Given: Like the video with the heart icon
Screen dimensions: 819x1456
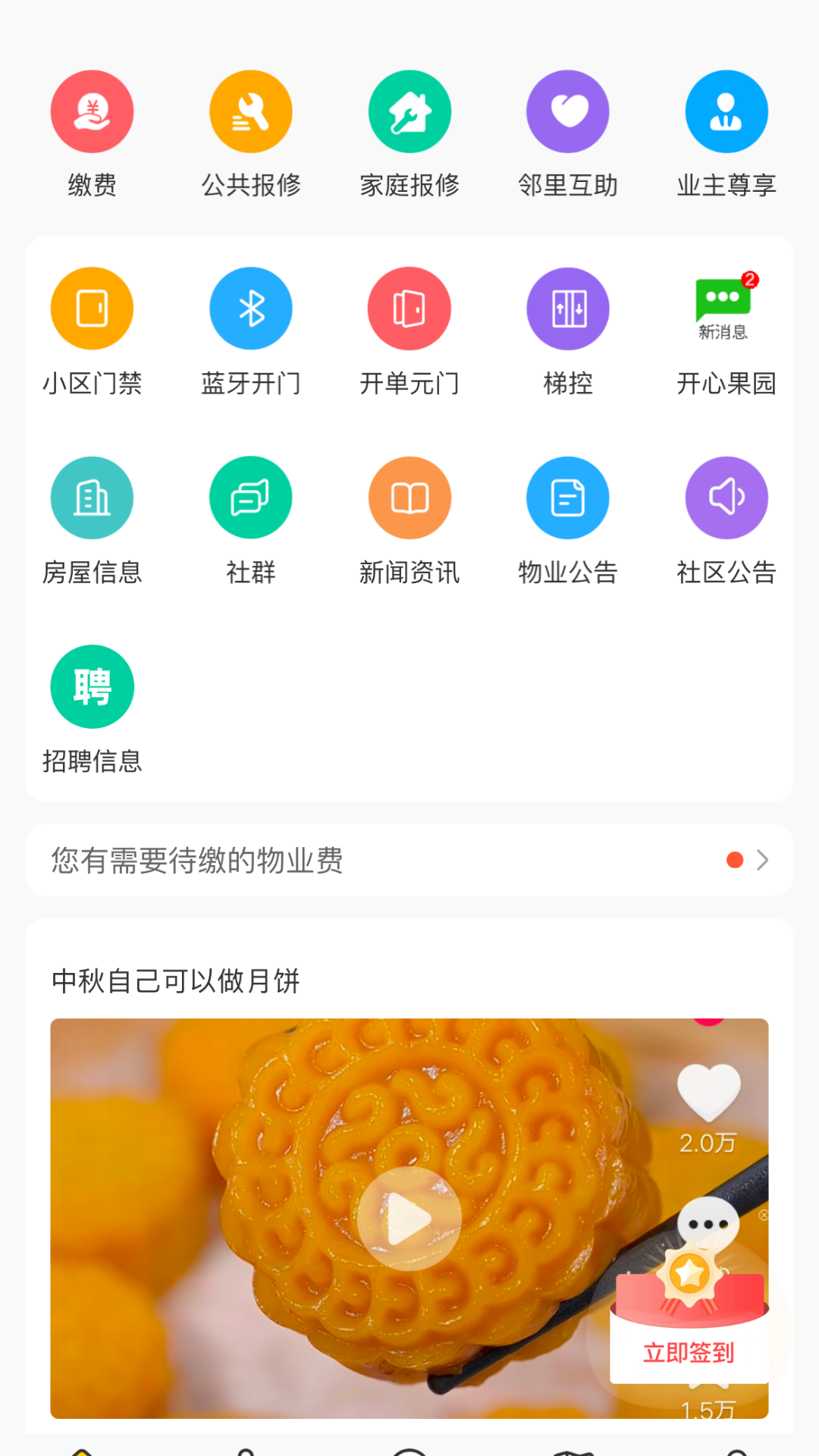Looking at the screenshot, I should (x=709, y=1092).
